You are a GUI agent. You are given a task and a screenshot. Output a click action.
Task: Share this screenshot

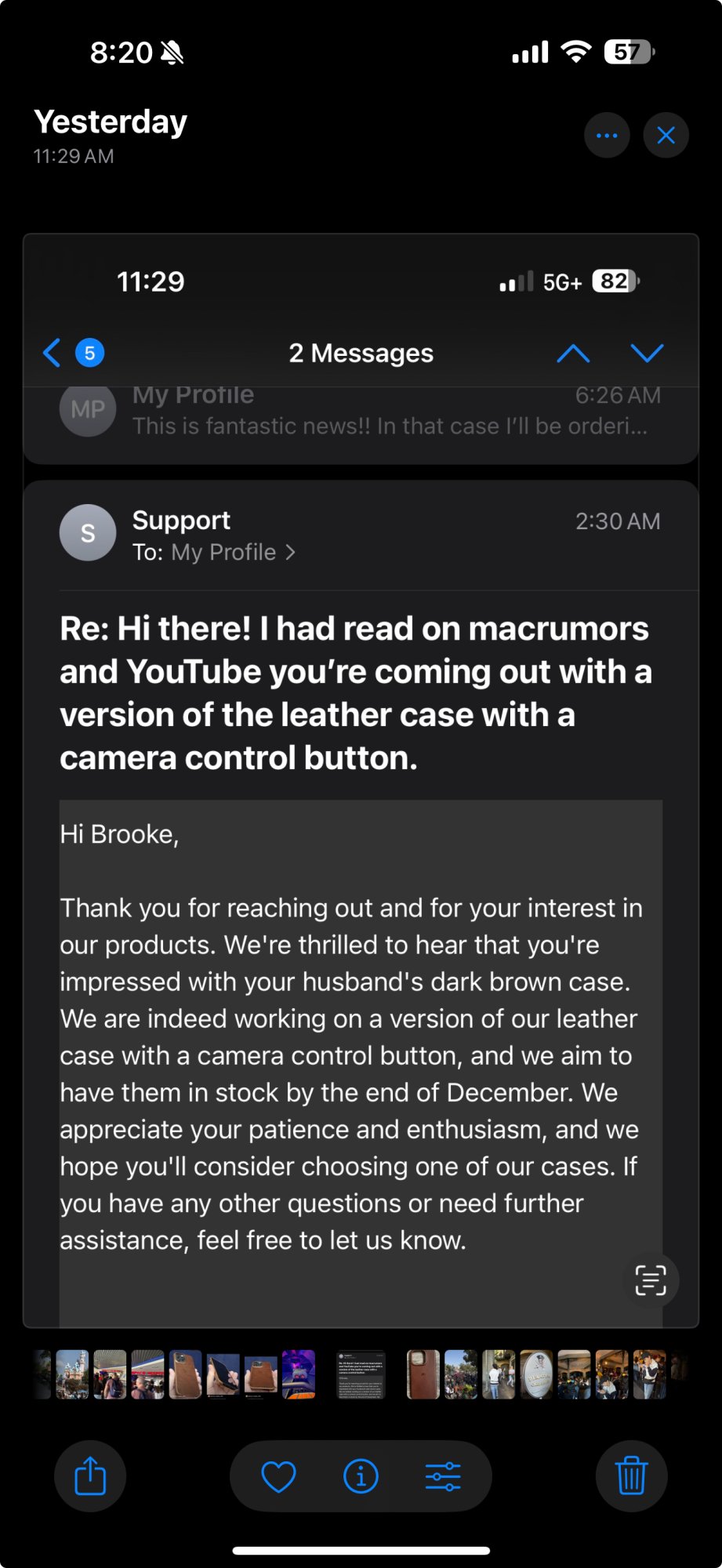(90, 1476)
